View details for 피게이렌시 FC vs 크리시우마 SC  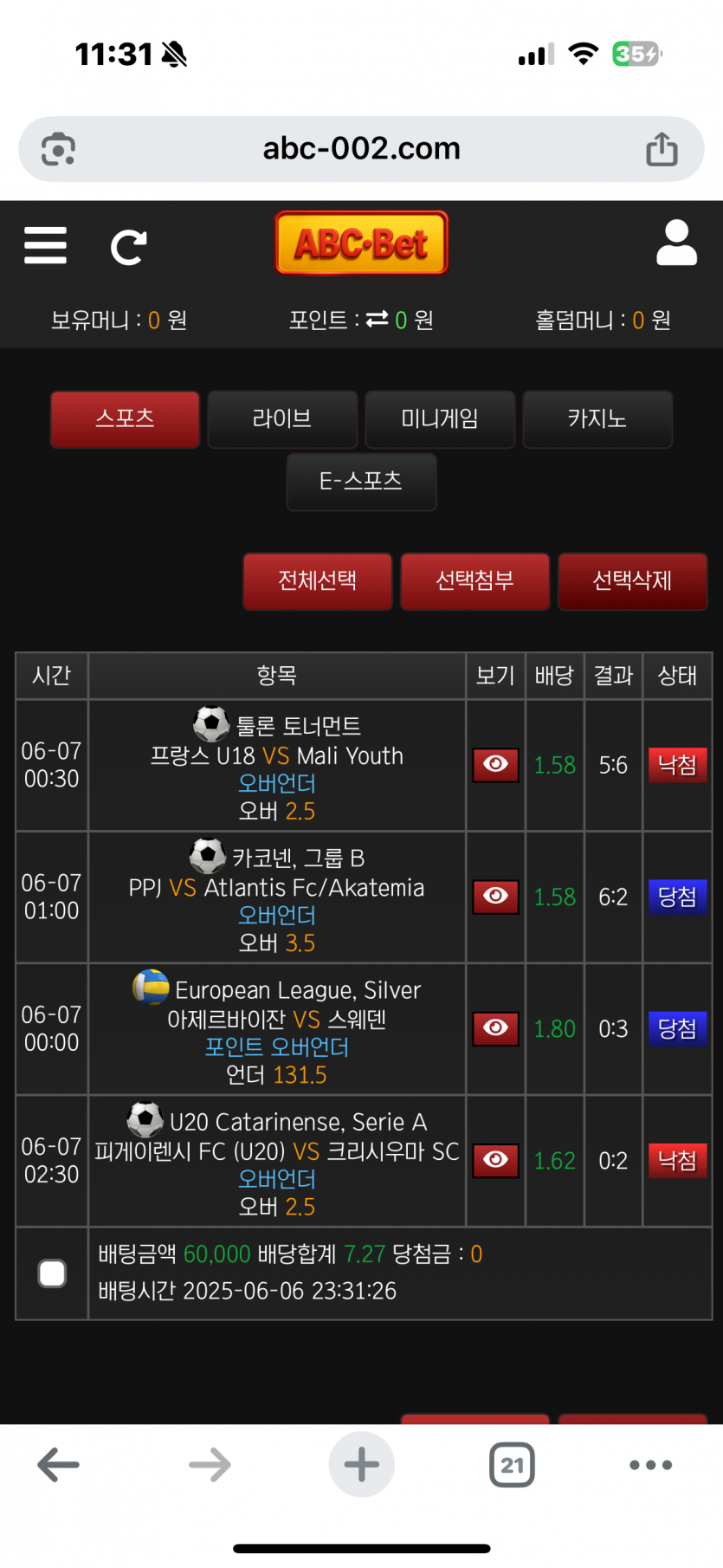[495, 1160]
